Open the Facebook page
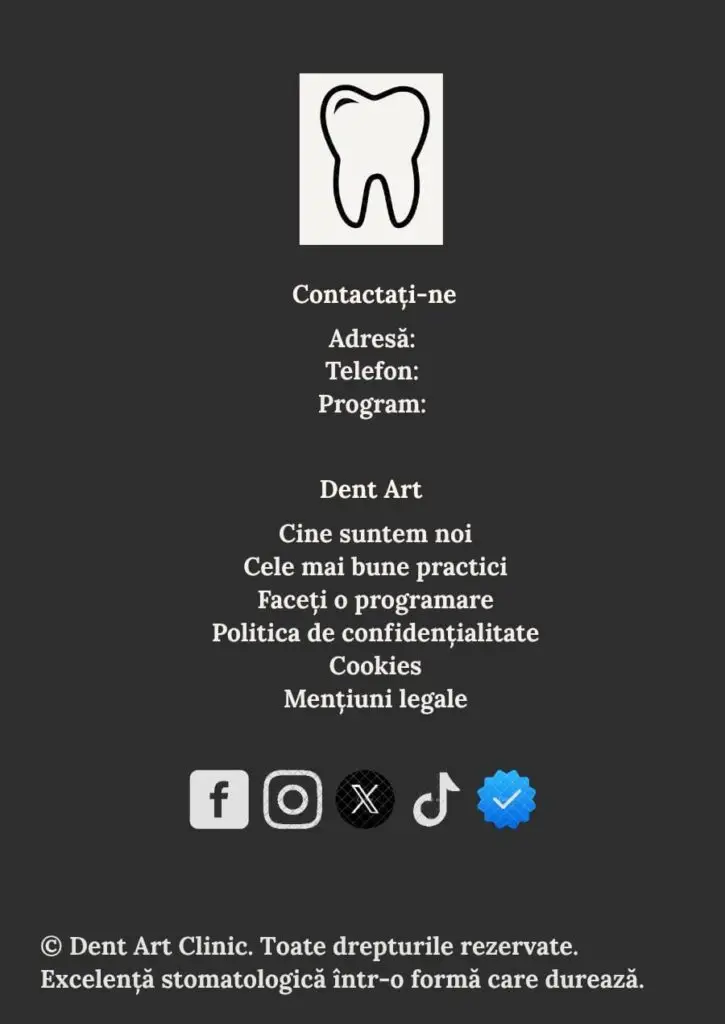This screenshot has height=1024, width=725. (219, 799)
